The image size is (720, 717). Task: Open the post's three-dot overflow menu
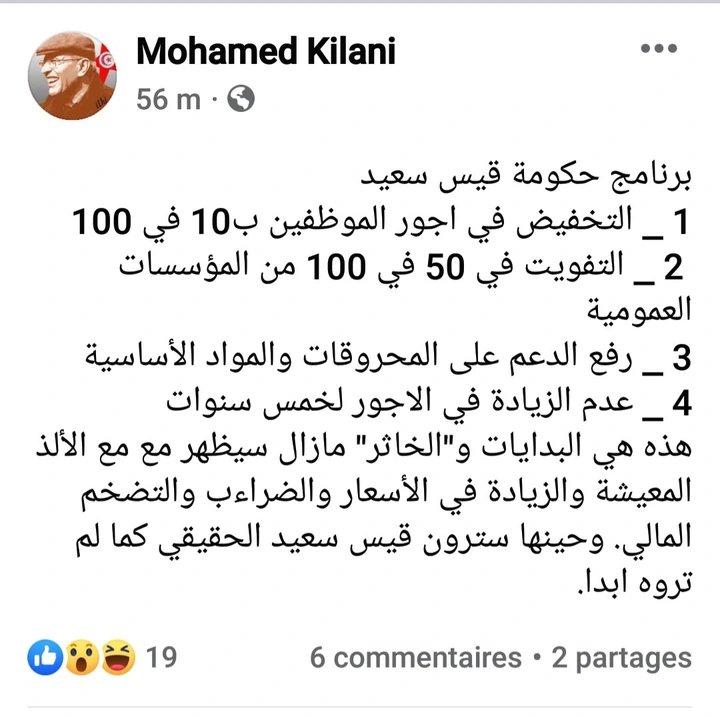pyautogui.click(x=659, y=48)
